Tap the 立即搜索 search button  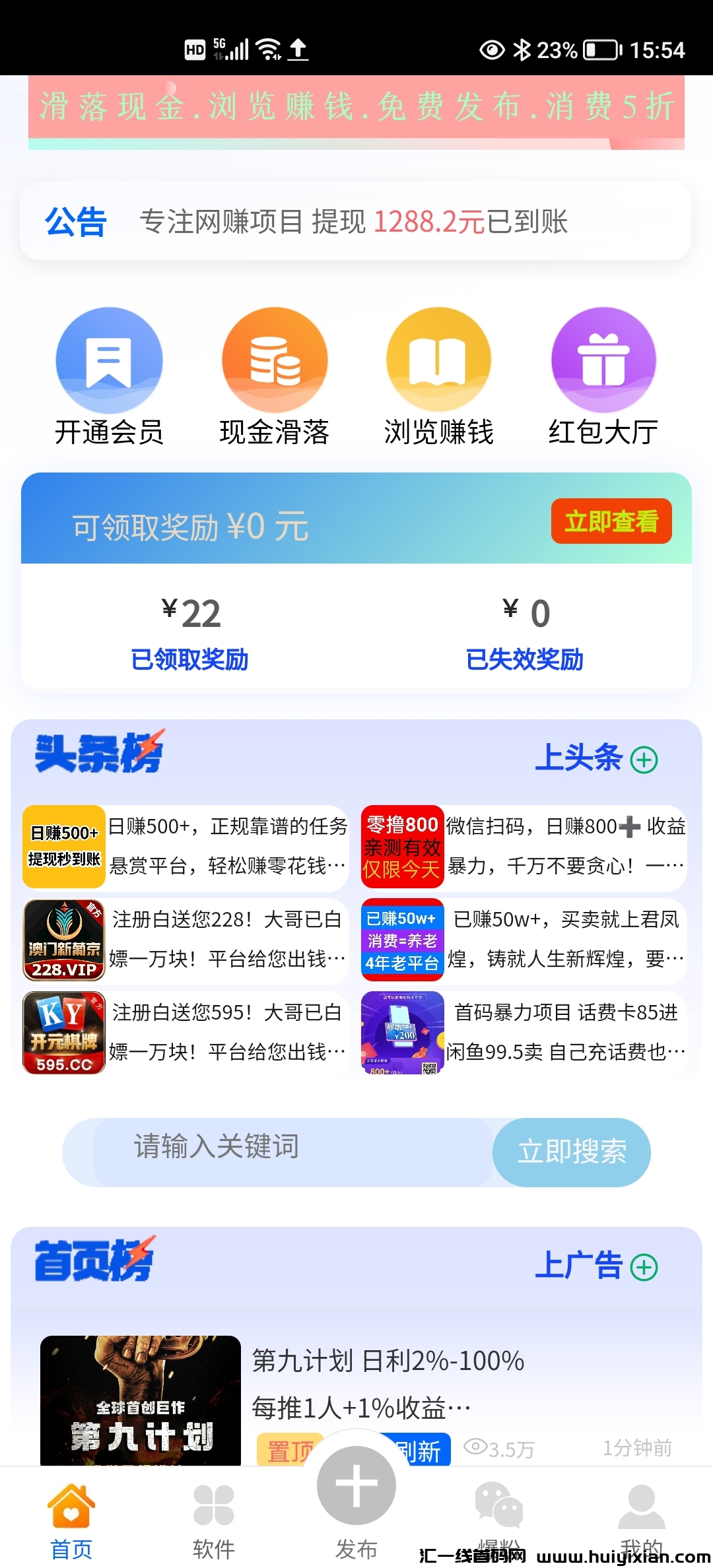(x=572, y=1151)
